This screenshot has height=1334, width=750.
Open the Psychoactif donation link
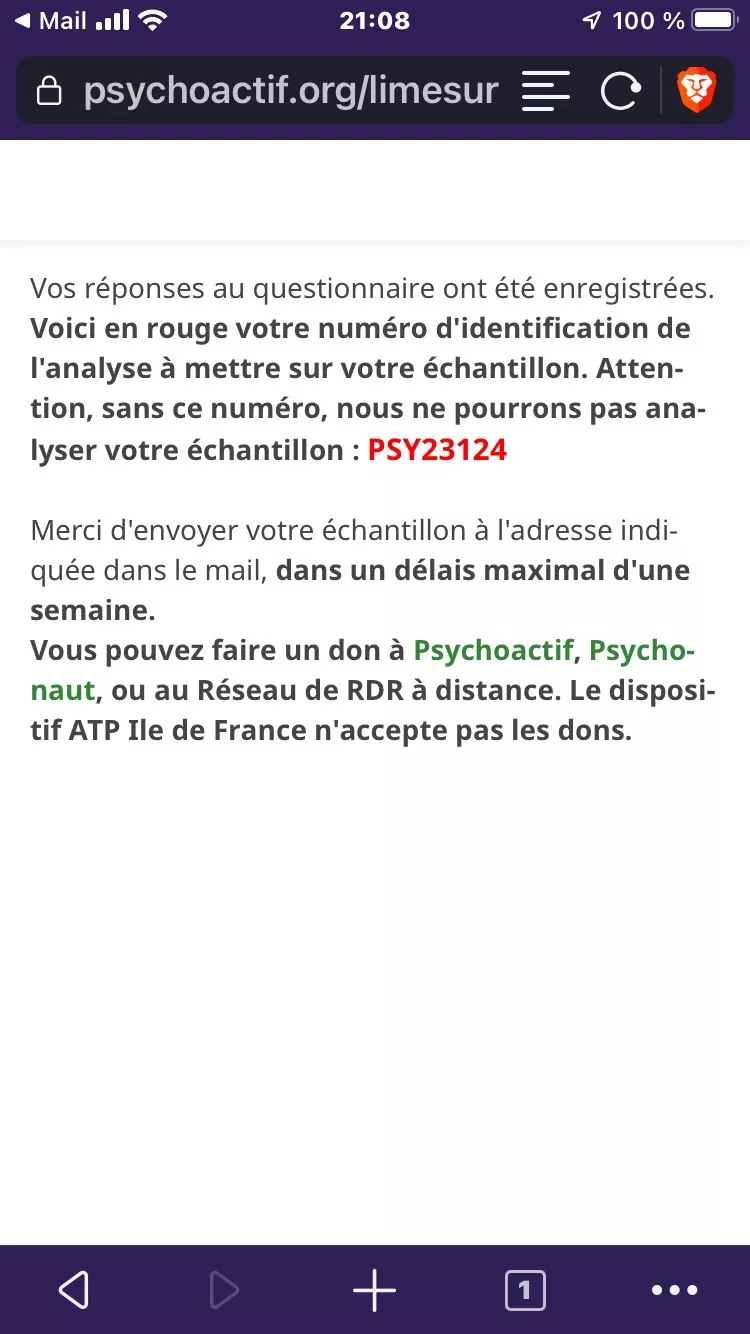493,651
